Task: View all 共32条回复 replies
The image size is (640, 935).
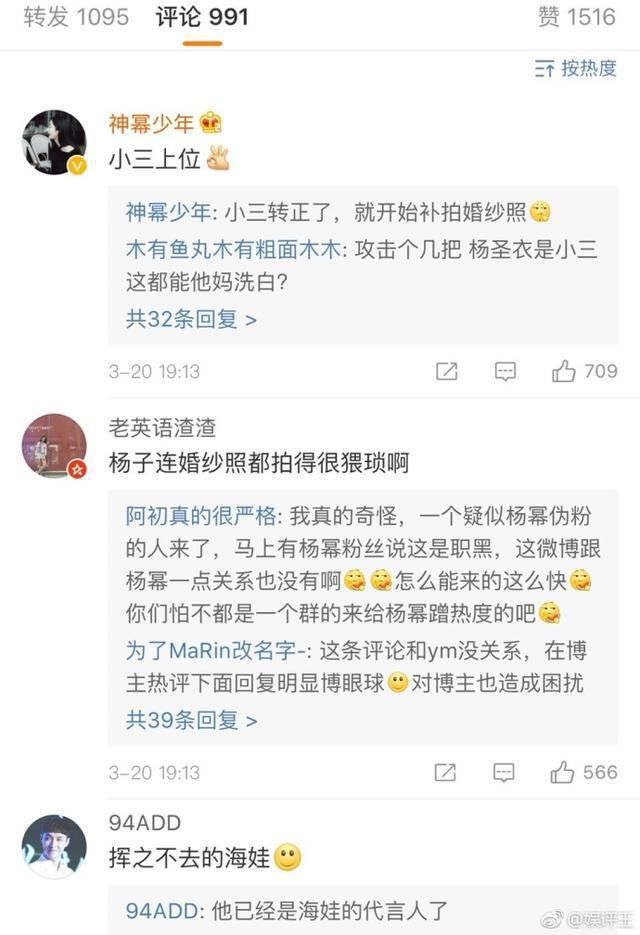Action: pos(191,319)
